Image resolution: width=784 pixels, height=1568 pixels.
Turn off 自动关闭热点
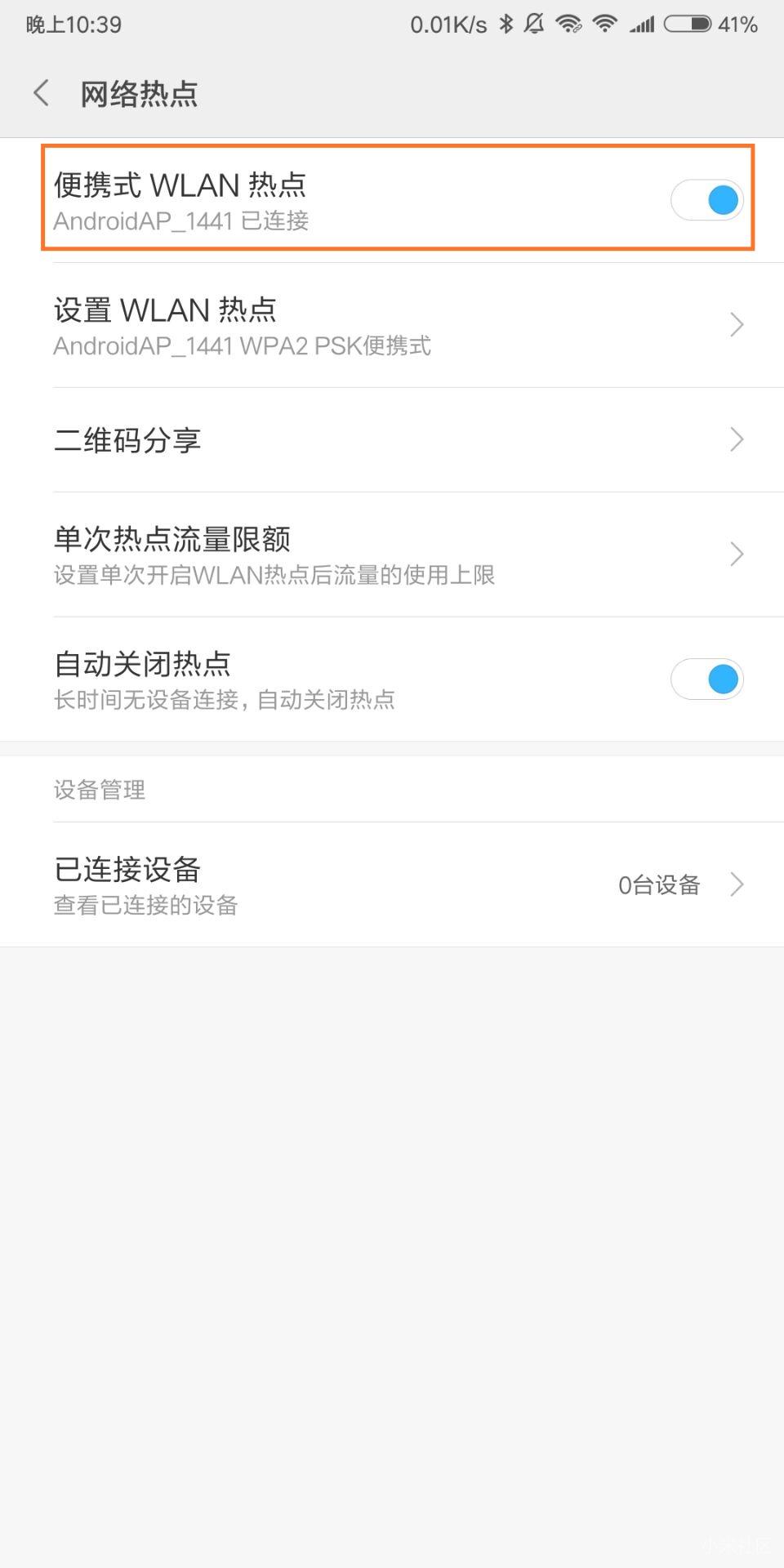[707, 679]
